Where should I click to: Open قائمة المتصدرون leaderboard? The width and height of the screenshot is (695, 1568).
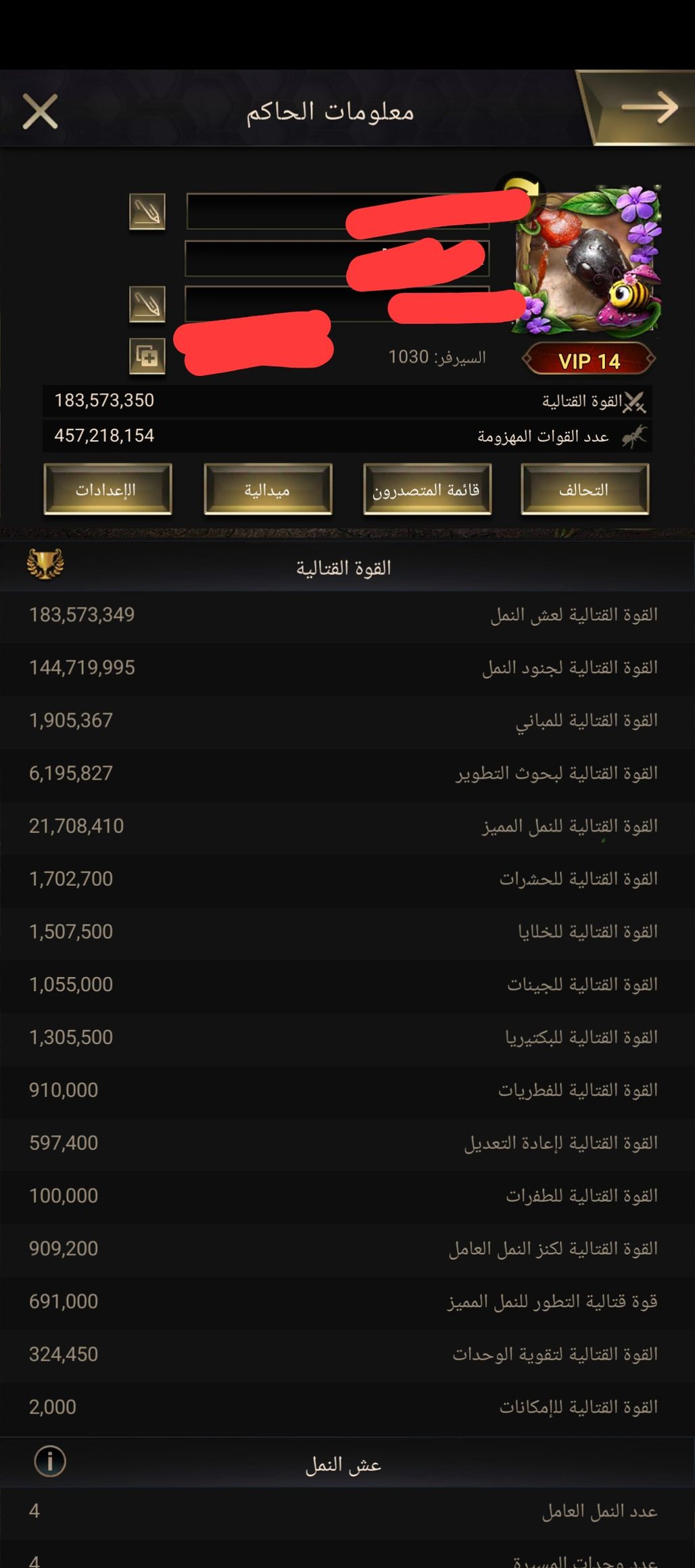pyautogui.click(x=427, y=489)
